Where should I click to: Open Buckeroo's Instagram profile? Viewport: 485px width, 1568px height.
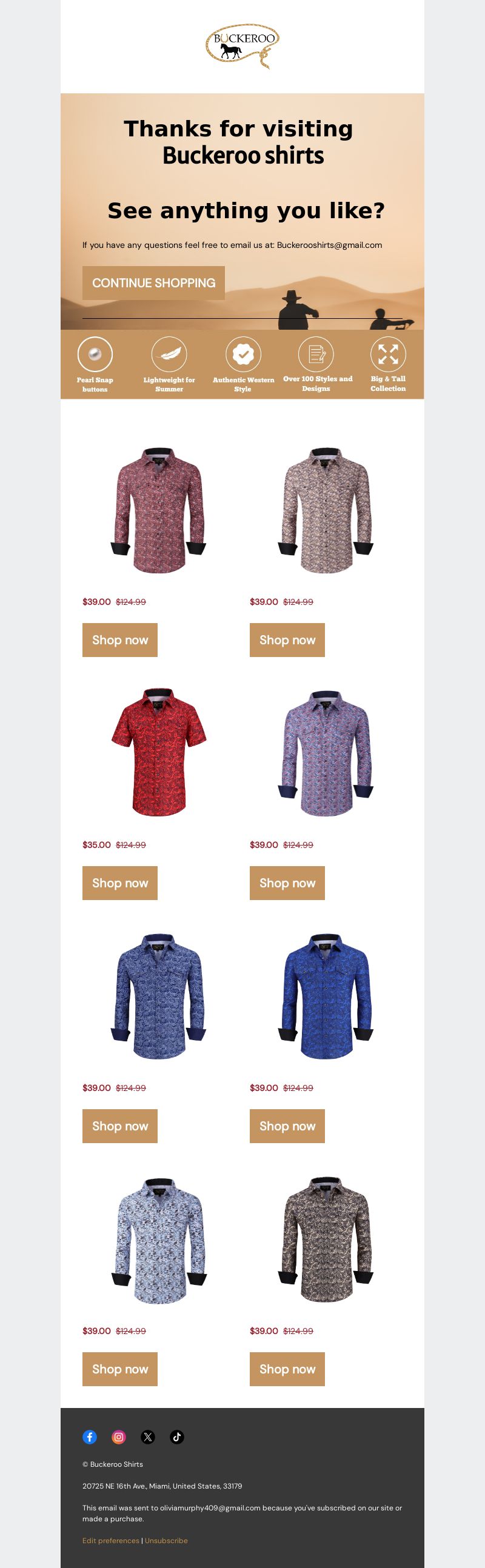(x=119, y=1436)
